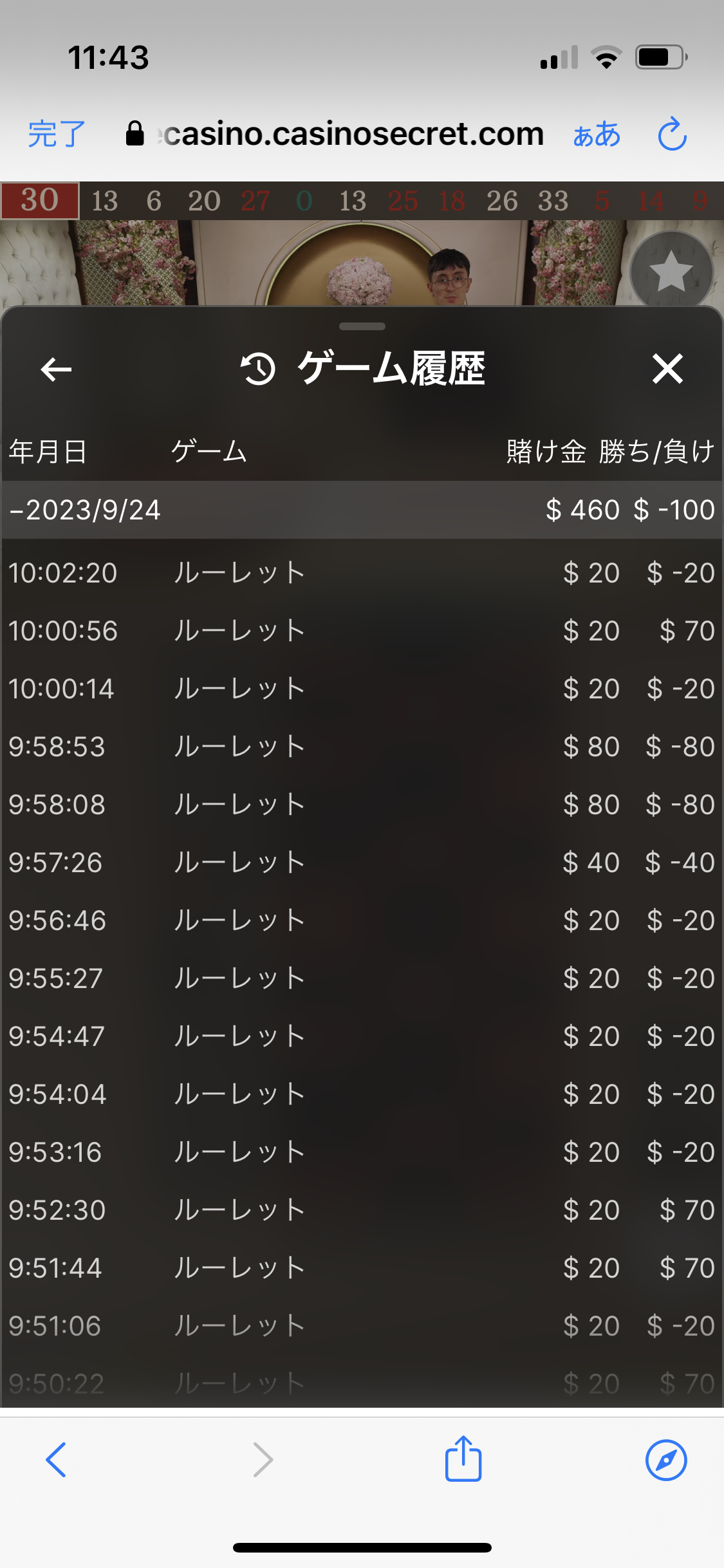View details for the 9:58:53 round
The width and height of the screenshot is (724, 1568).
362,747
